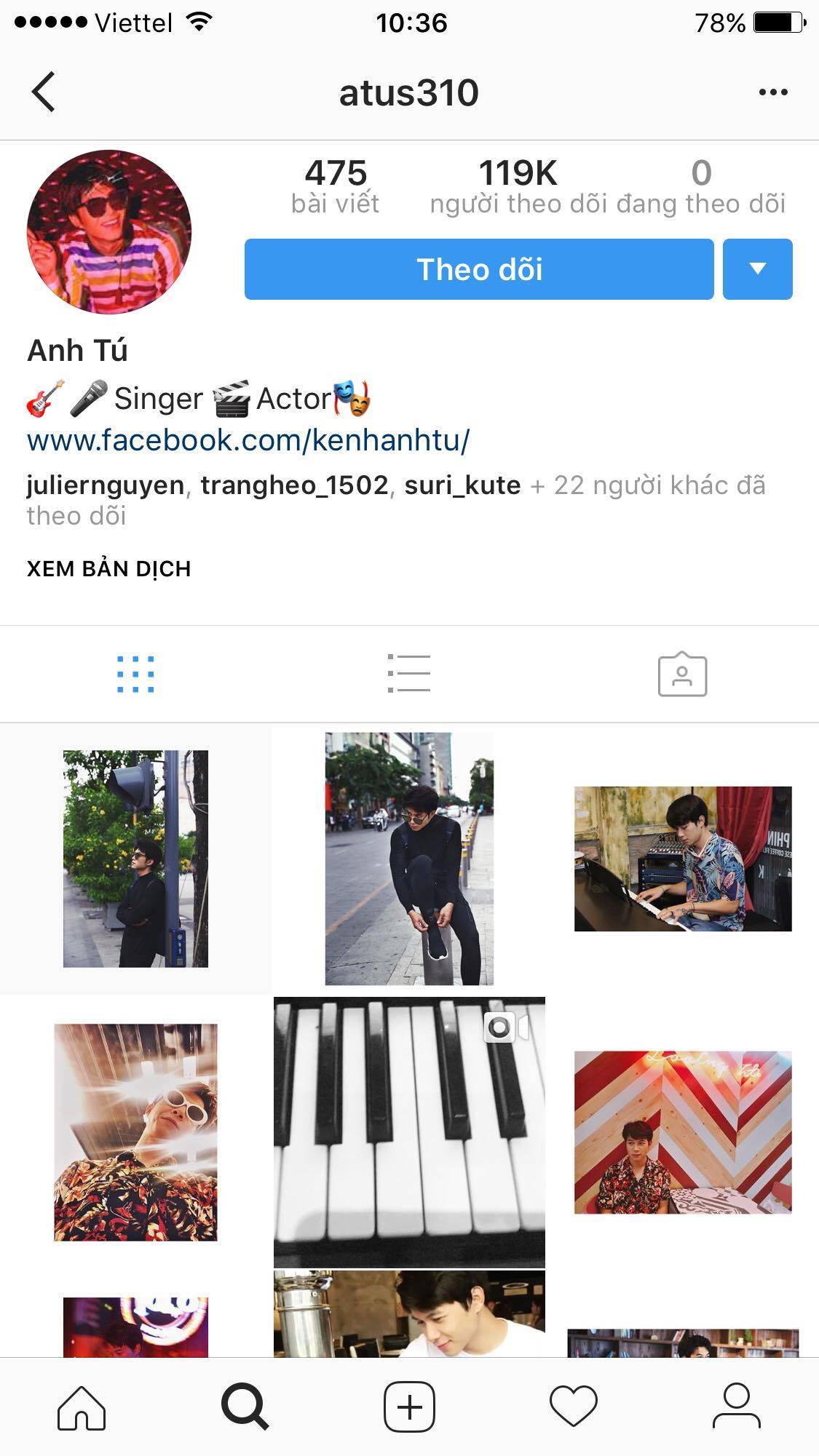
Task: Open the white sunglasses selfie post
Action: tap(135, 1131)
